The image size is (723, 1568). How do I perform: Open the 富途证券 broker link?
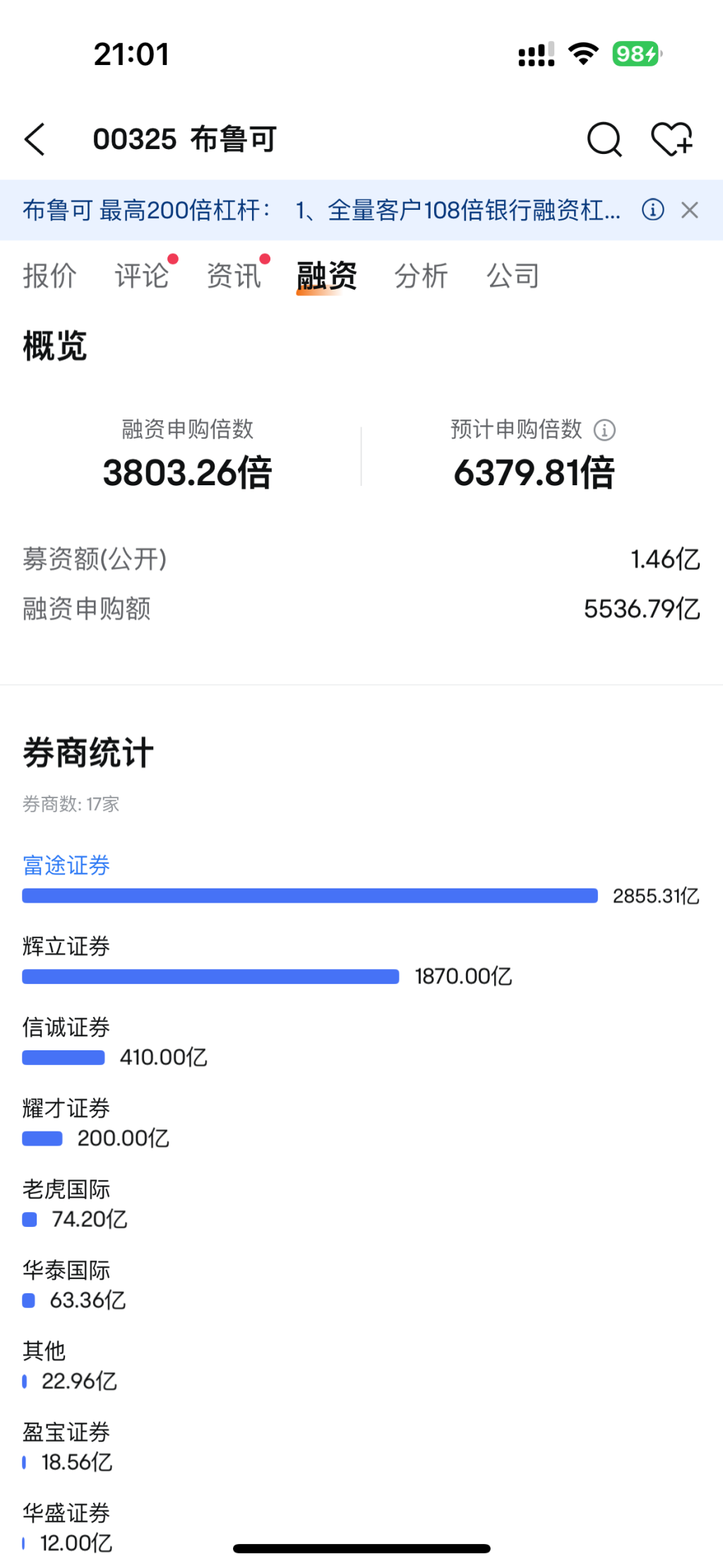point(66,865)
